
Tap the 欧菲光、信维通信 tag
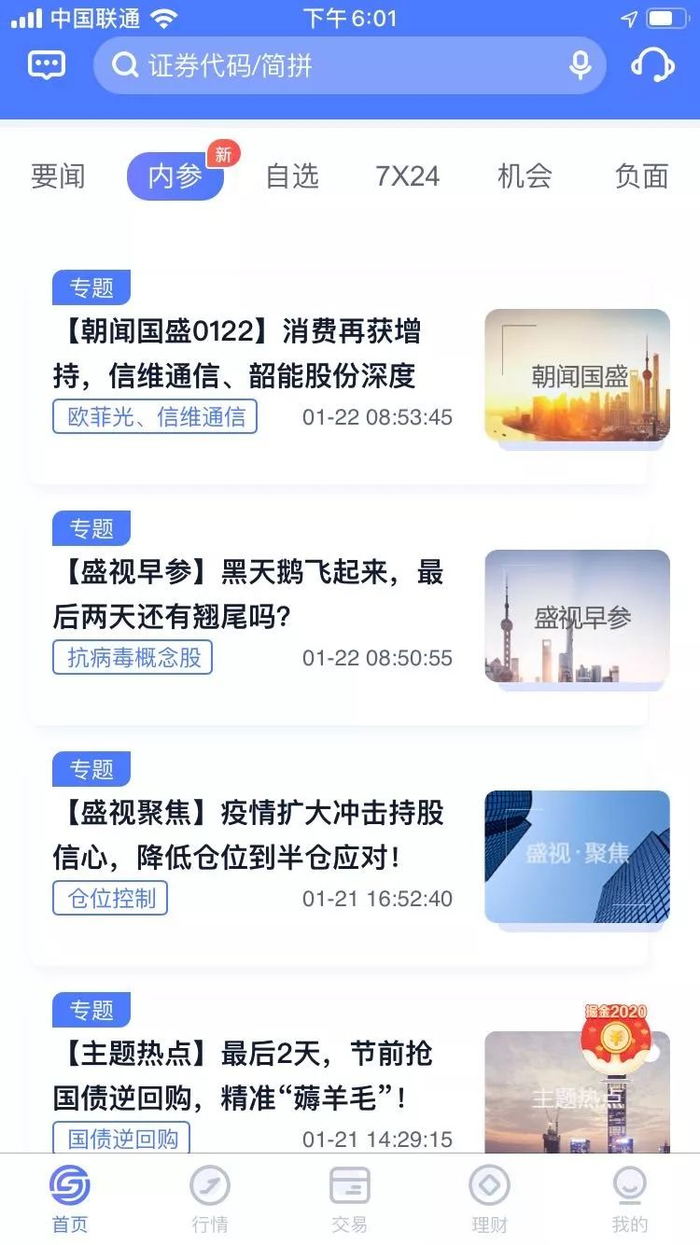tap(155, 417)
